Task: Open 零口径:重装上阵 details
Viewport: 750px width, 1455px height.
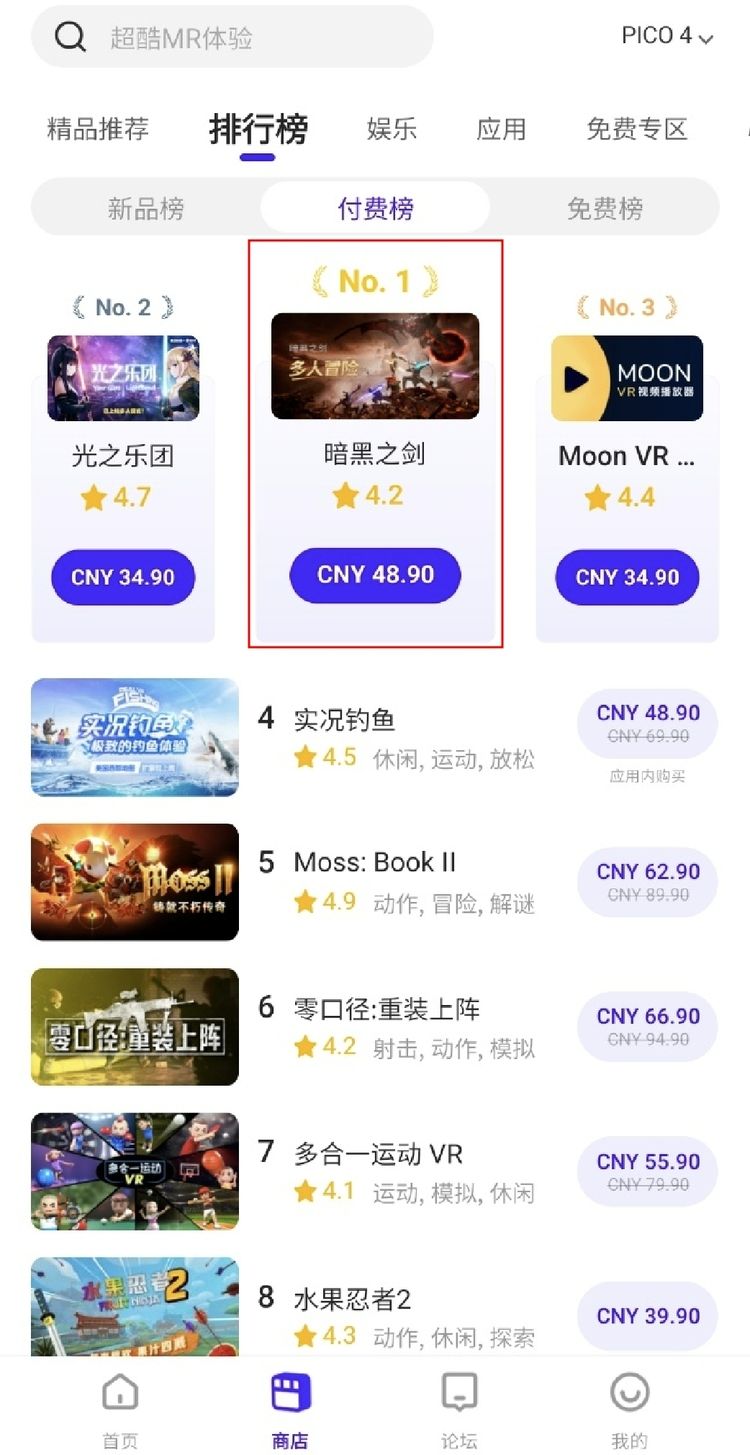Action: 386,1010
